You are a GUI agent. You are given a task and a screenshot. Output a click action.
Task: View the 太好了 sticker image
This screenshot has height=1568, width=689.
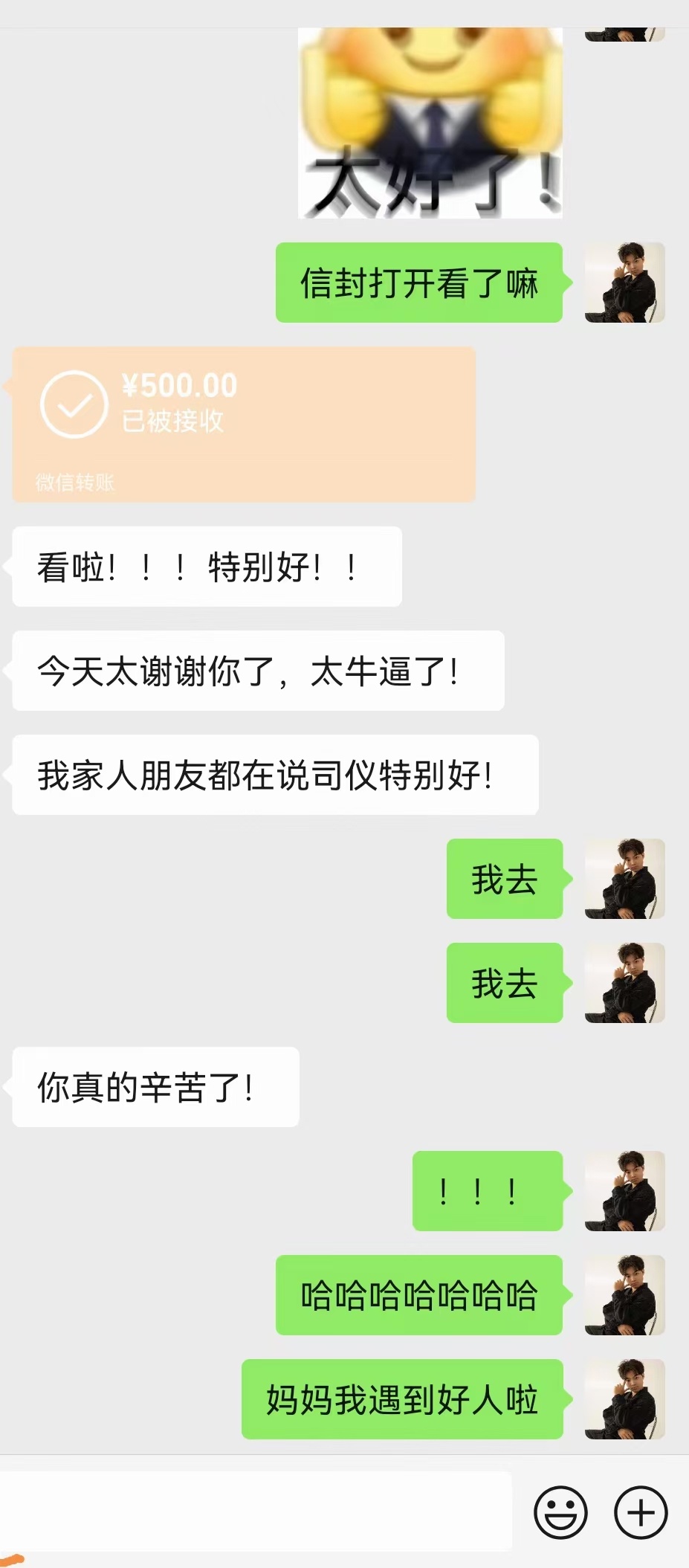pos(430,123)
